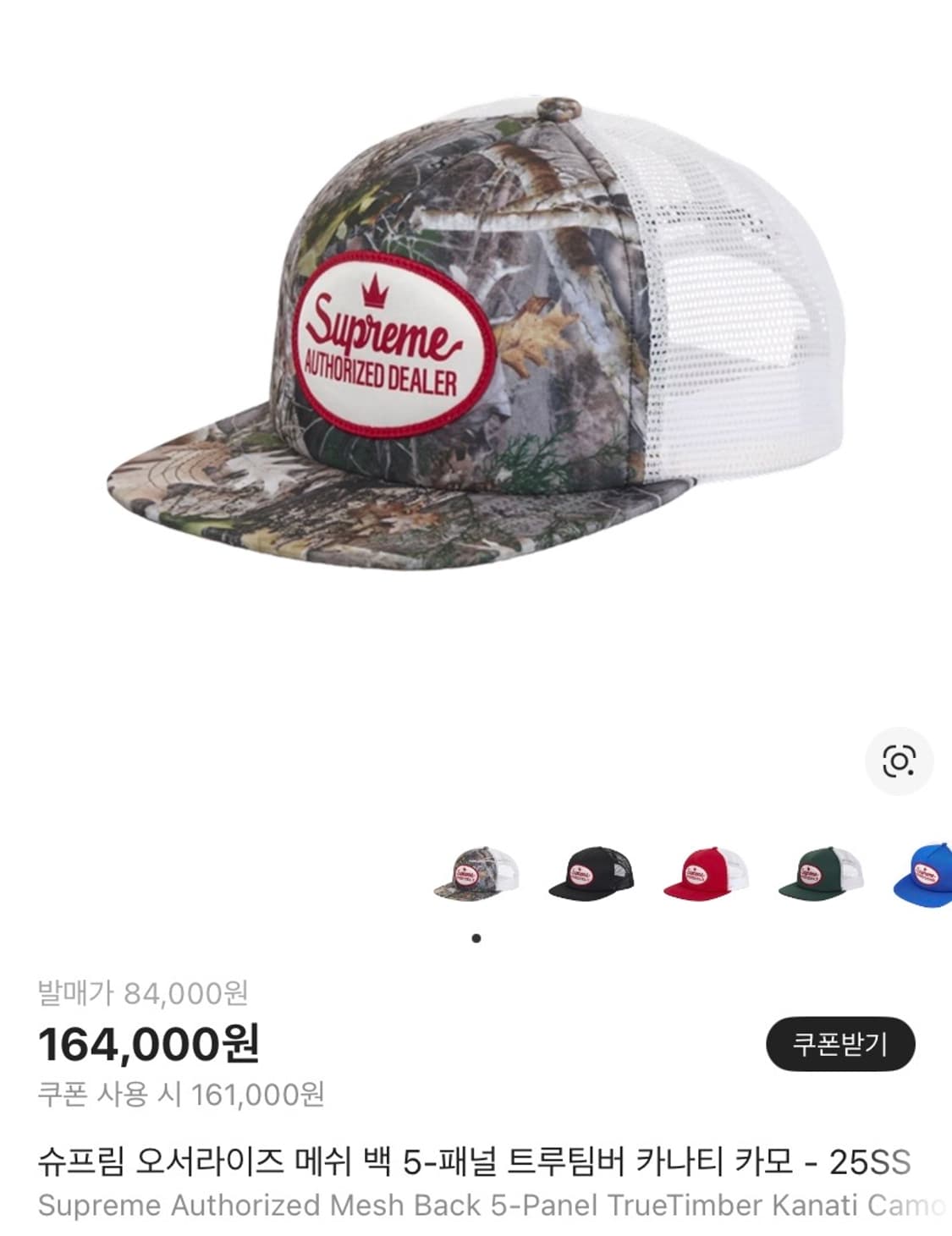Open the main Supreme cap product image
Screen dimensions: 952x1236
(x=476, y=338)
